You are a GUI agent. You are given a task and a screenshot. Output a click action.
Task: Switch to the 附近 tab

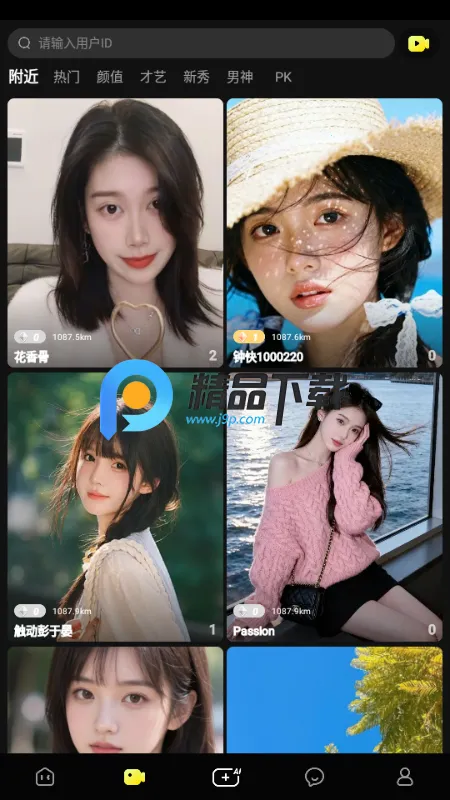[x=23, y=77]
